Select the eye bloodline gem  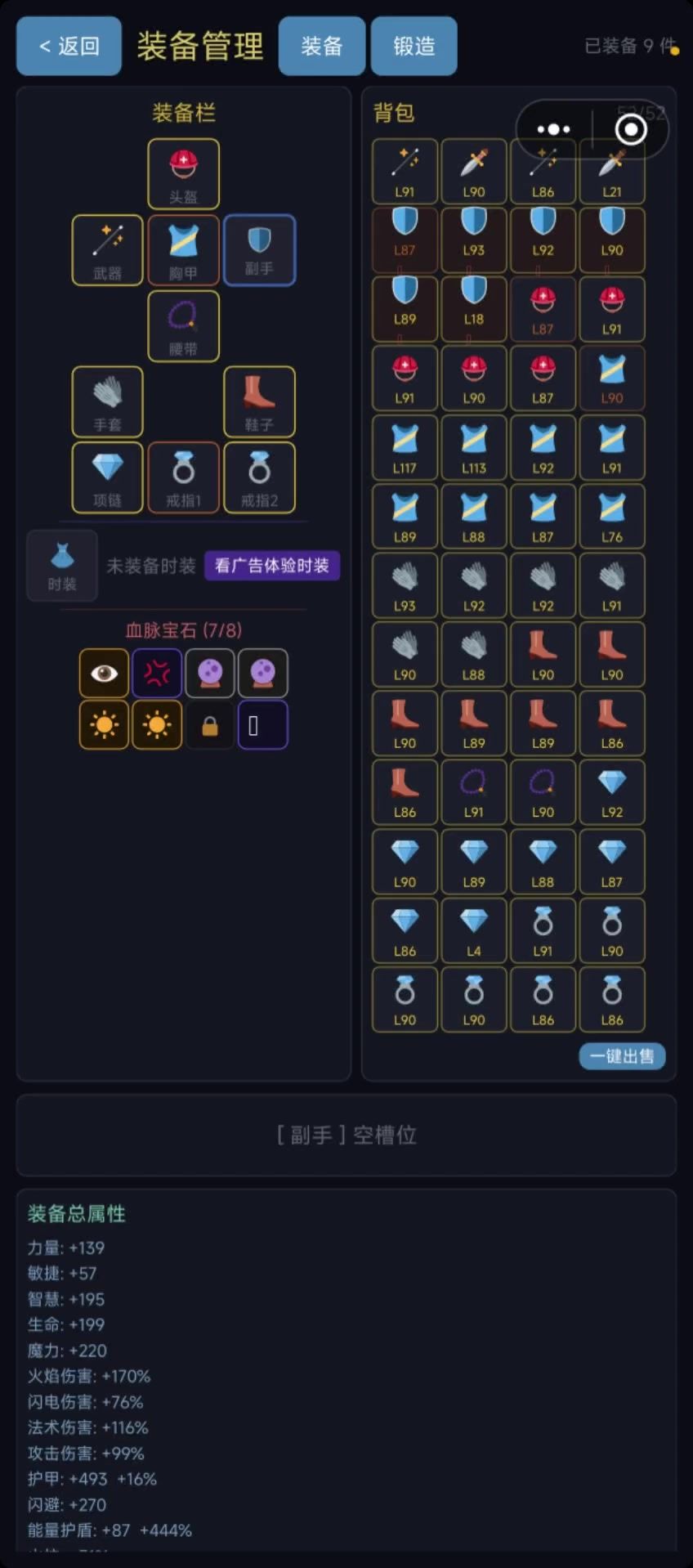tap(104, 673)
